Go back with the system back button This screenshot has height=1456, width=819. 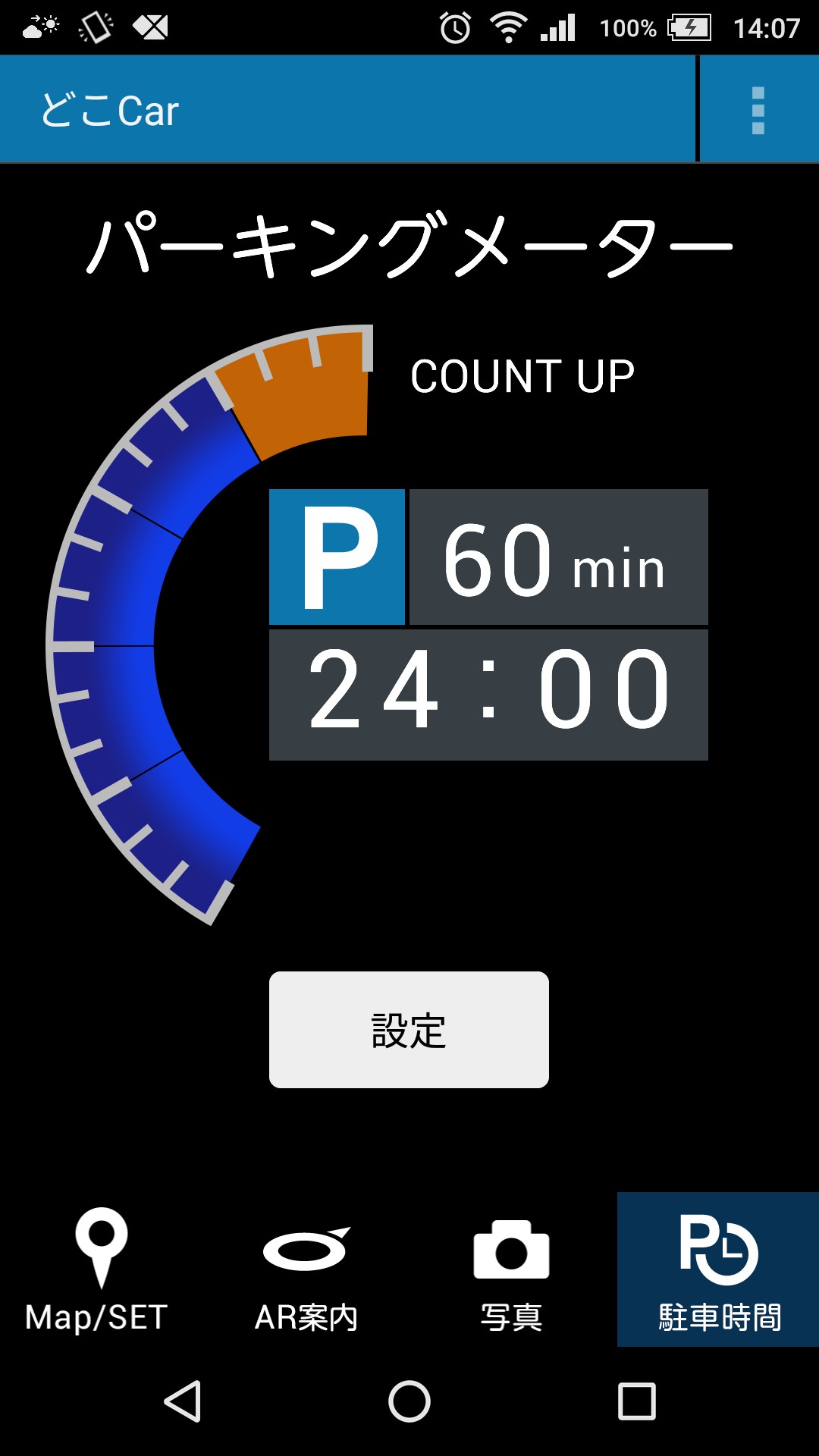182,1401
